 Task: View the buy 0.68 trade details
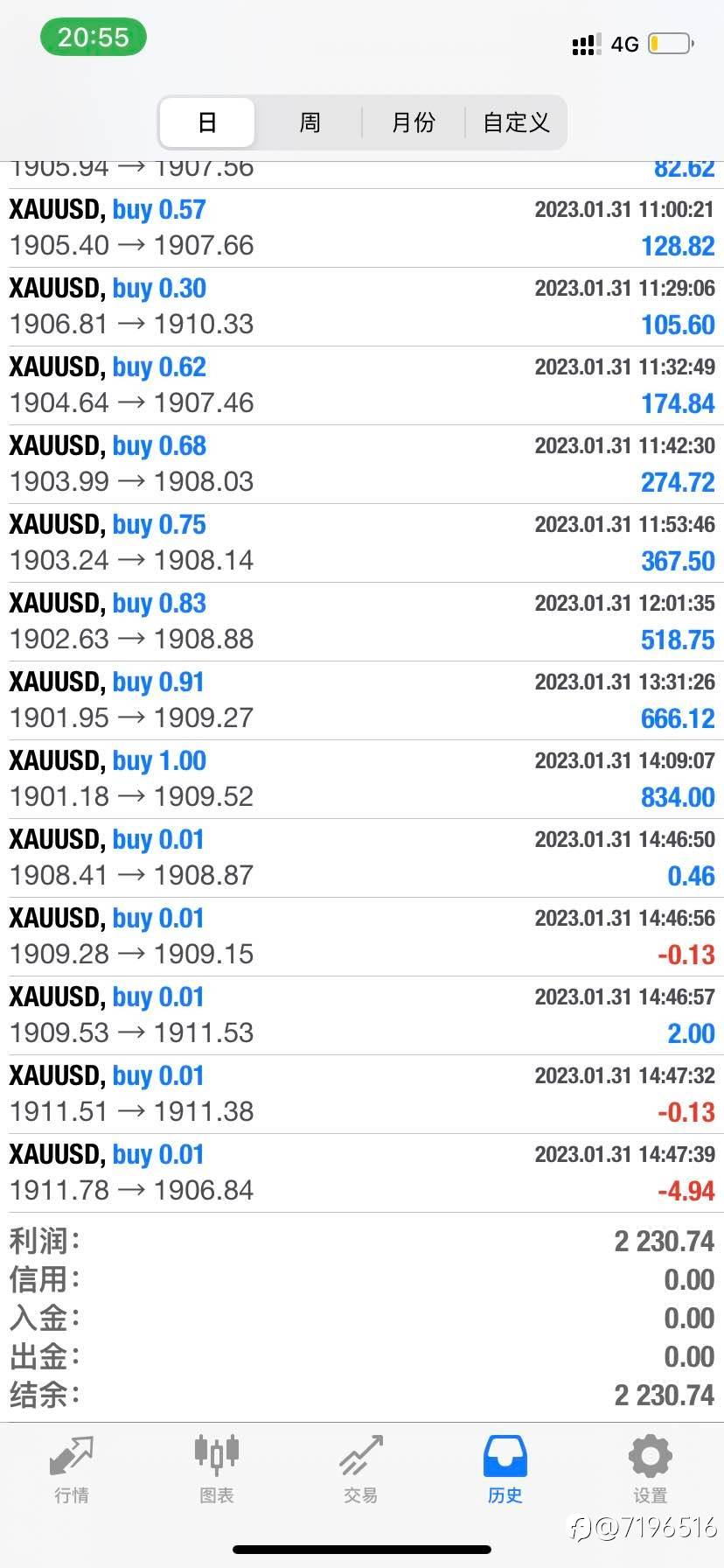362,464
